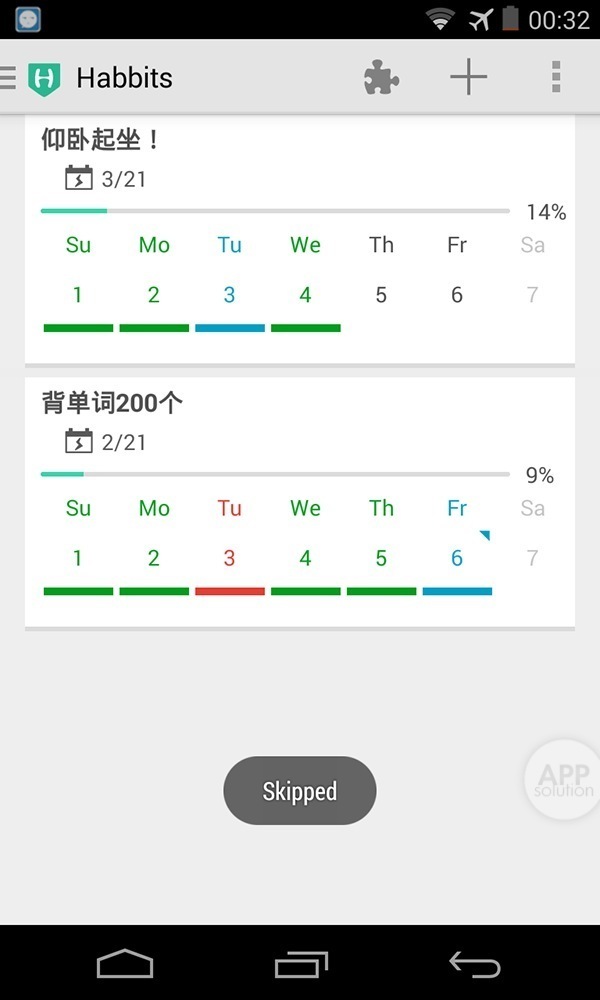
Task: Go back with the system back button
Action: (474, 964)
